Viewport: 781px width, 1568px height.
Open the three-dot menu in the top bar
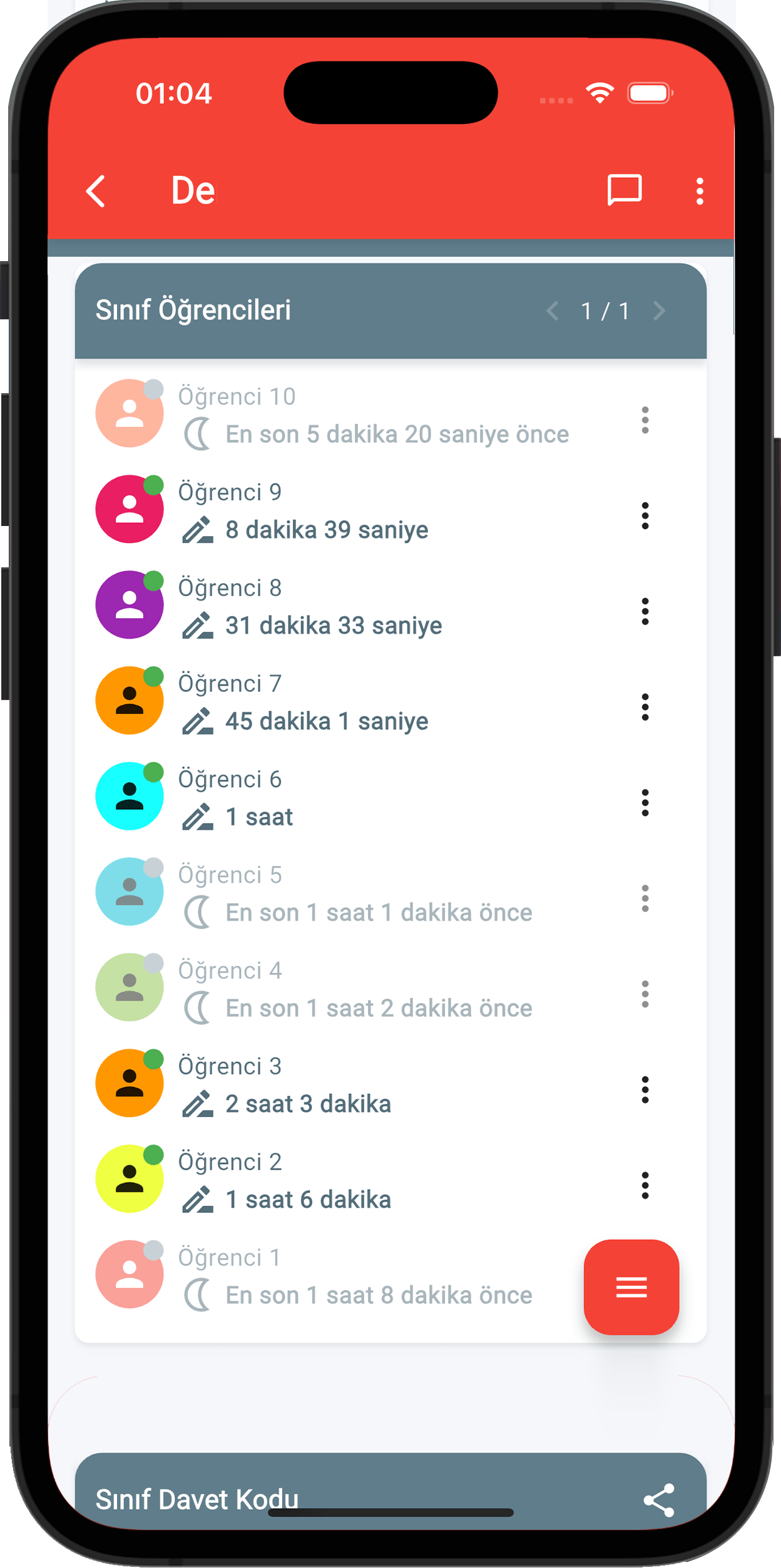tap(699, 190)
